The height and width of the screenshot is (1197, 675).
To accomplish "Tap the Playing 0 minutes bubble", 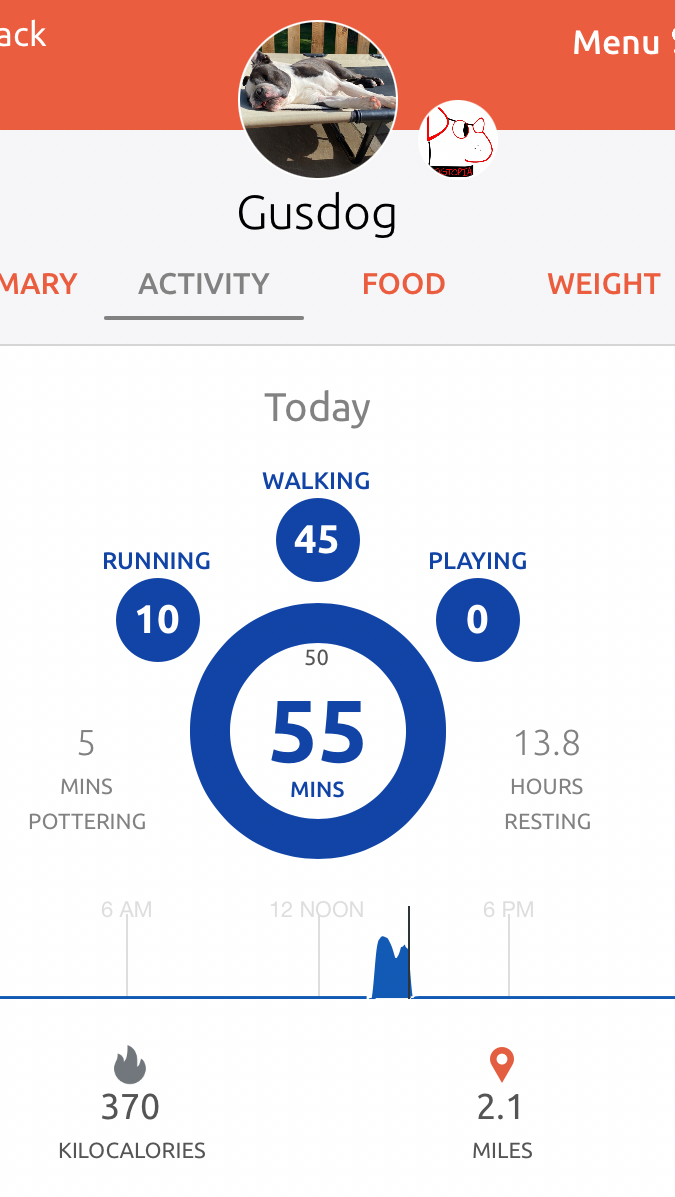I will (x=477, y=620).
